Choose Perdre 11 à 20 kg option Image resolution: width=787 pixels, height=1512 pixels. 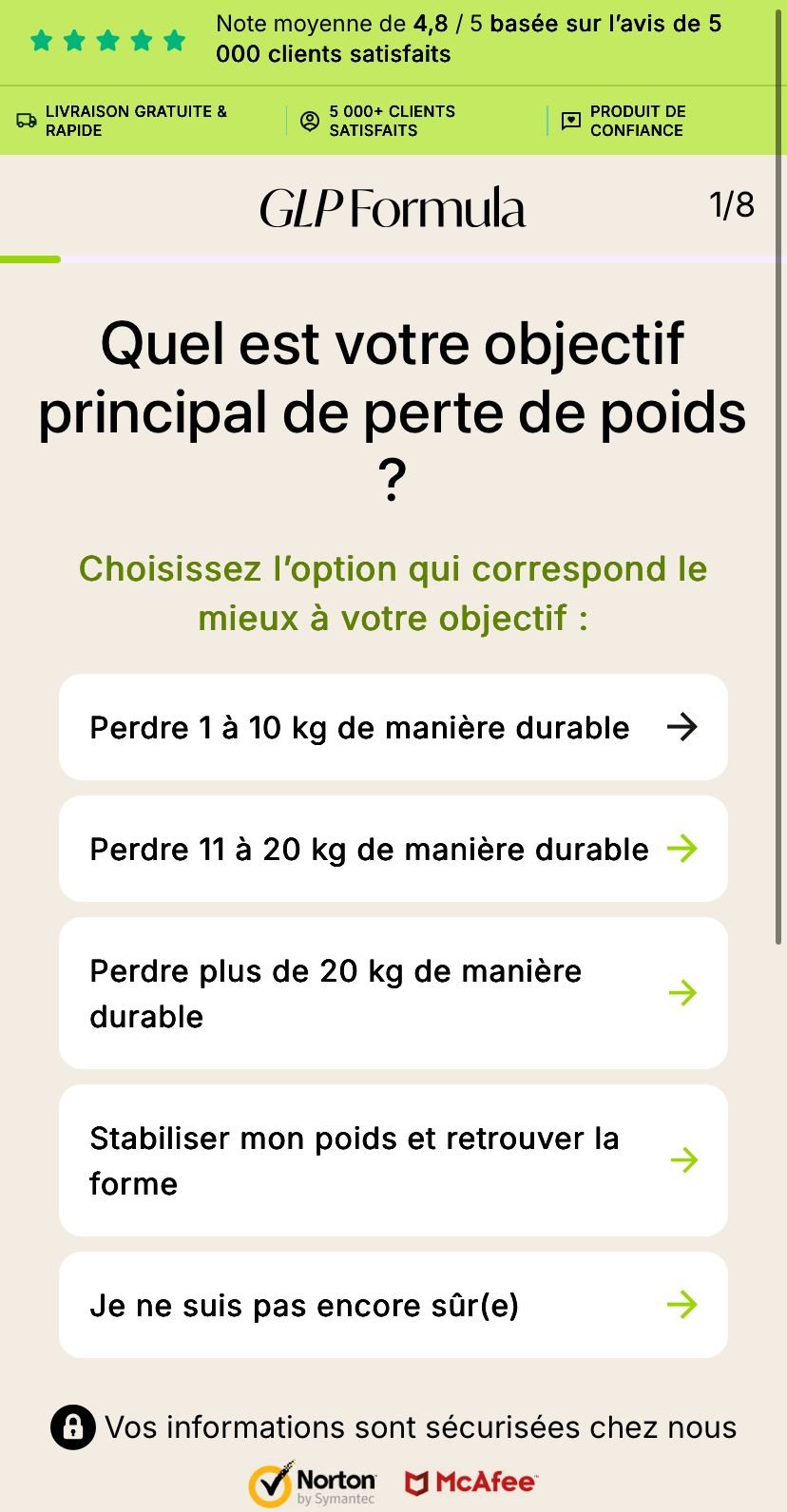pyautogui.click(x=393, y=849)
